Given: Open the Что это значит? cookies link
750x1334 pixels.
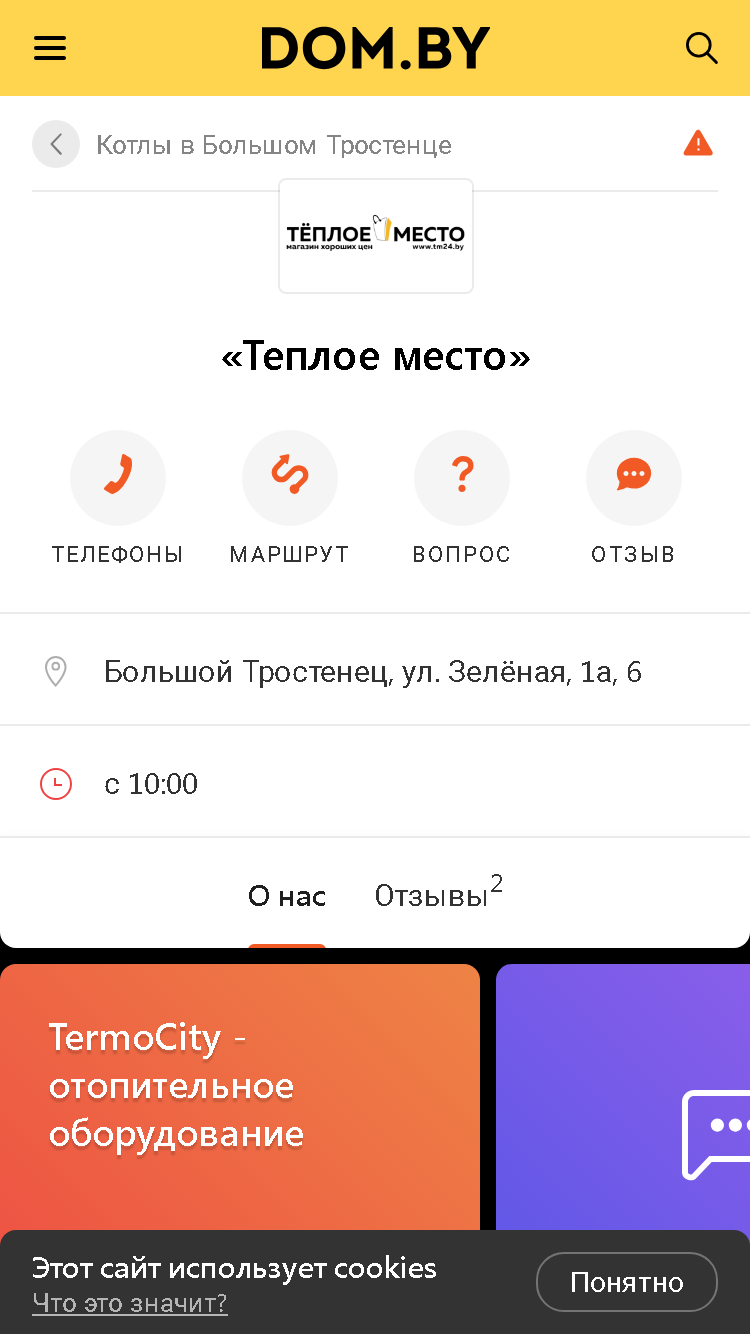Looking at the screenshot, I should 130,1303.
